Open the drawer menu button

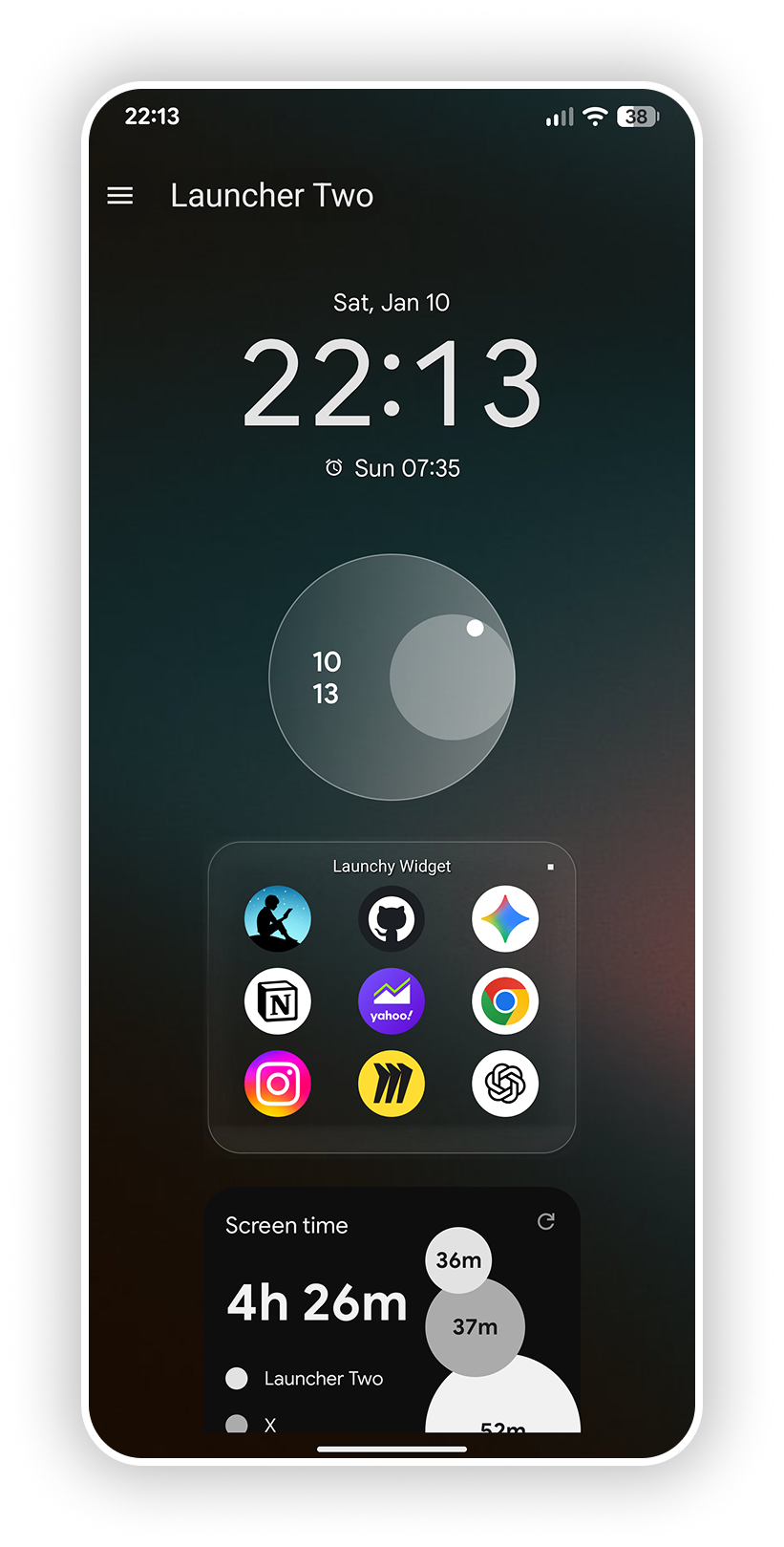[x=120, y=196]
